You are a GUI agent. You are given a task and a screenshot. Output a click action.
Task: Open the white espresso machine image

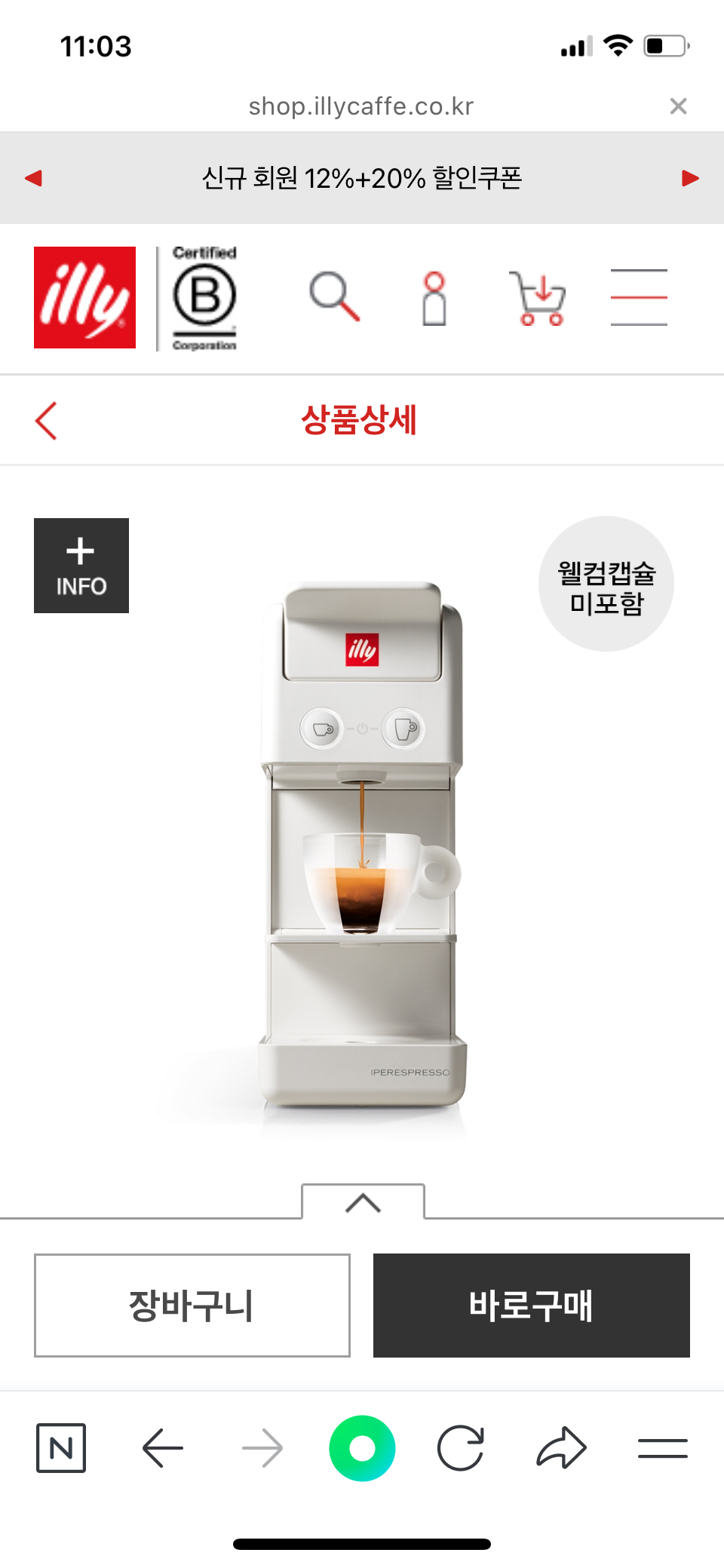pos(362,845)
